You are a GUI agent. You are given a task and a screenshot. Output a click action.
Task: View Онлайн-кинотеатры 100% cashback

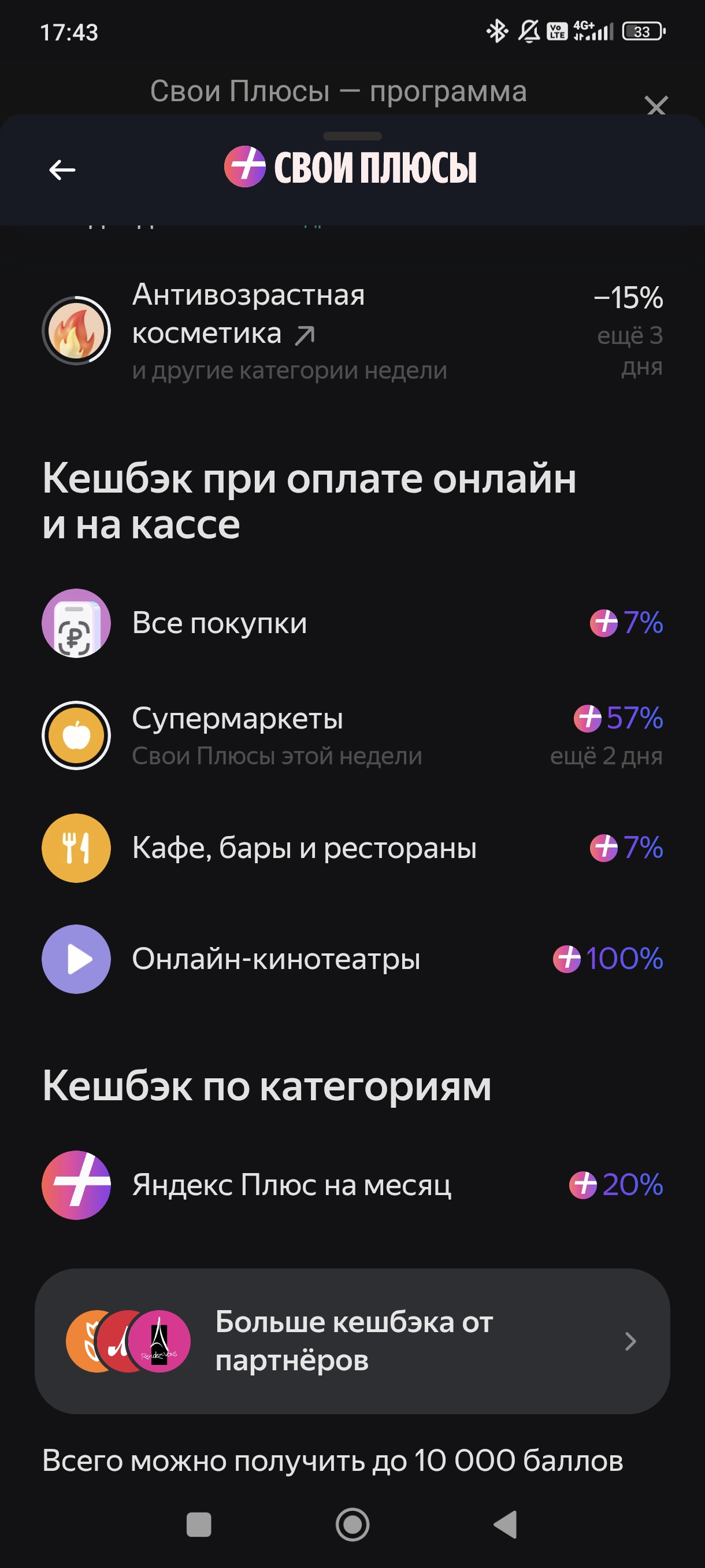tap(351, 959)
